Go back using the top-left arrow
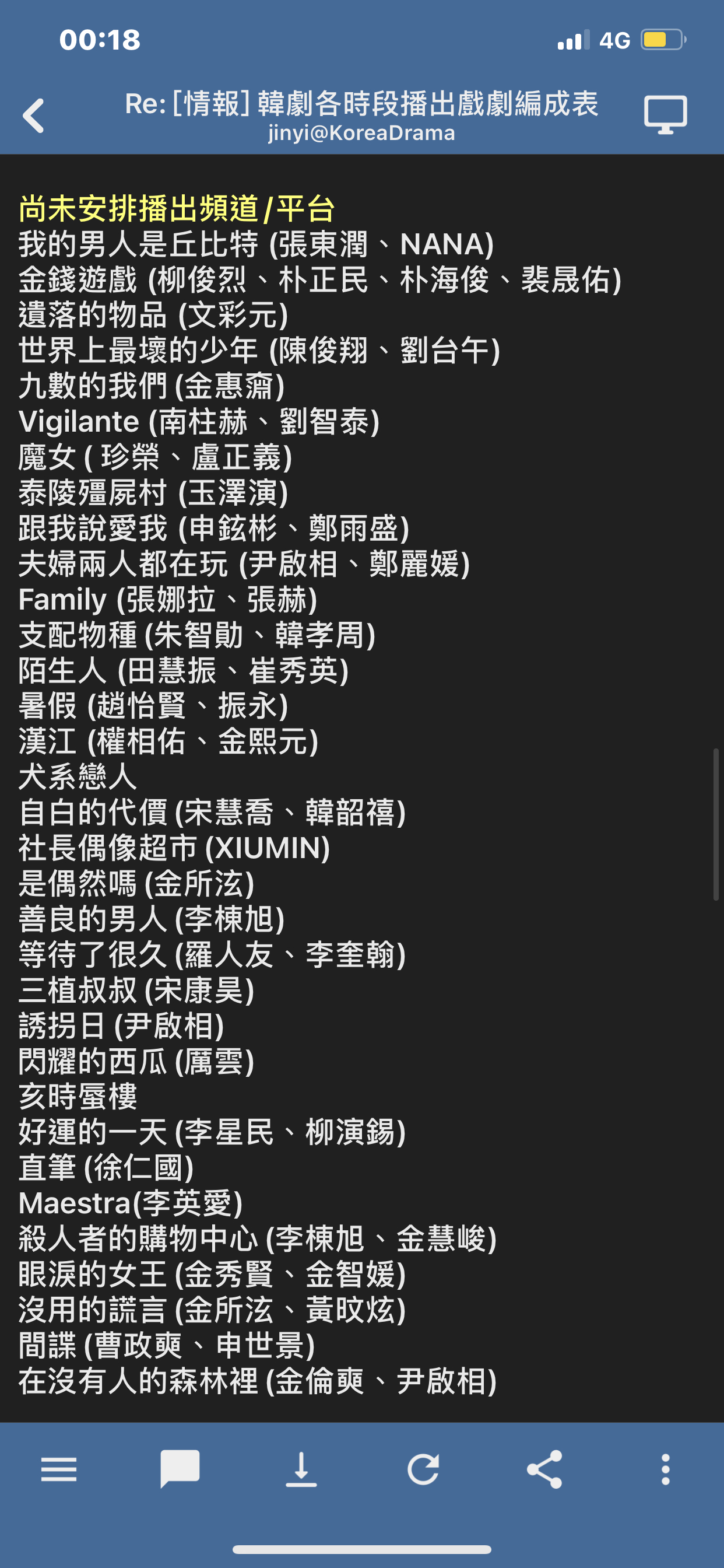Viewport: 724px width, 1568px height. point(33,115)
